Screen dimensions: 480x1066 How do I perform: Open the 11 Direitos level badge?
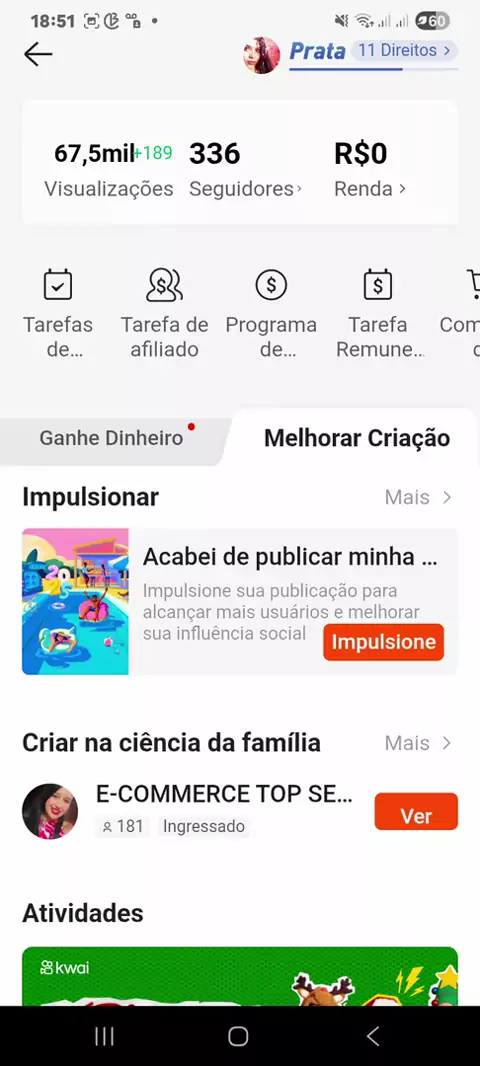404,50
